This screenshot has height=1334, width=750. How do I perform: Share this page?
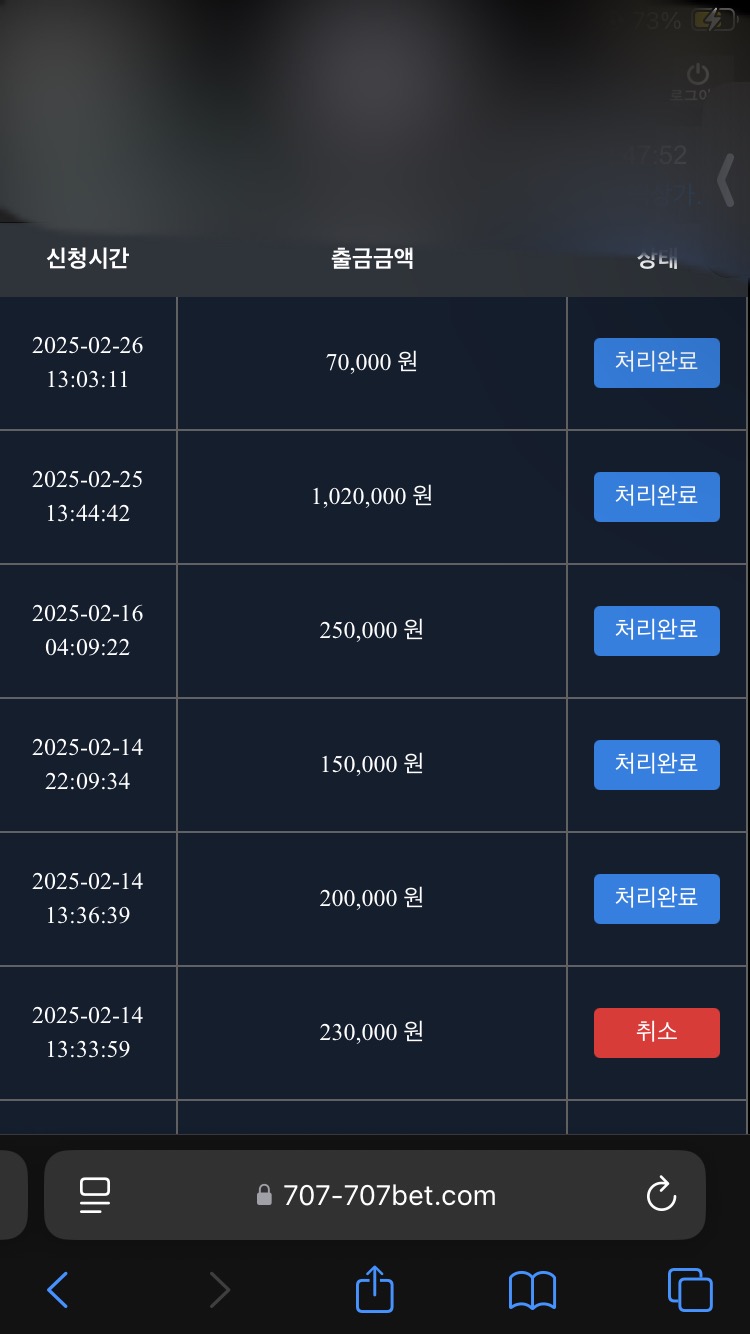click(375, 1289)
